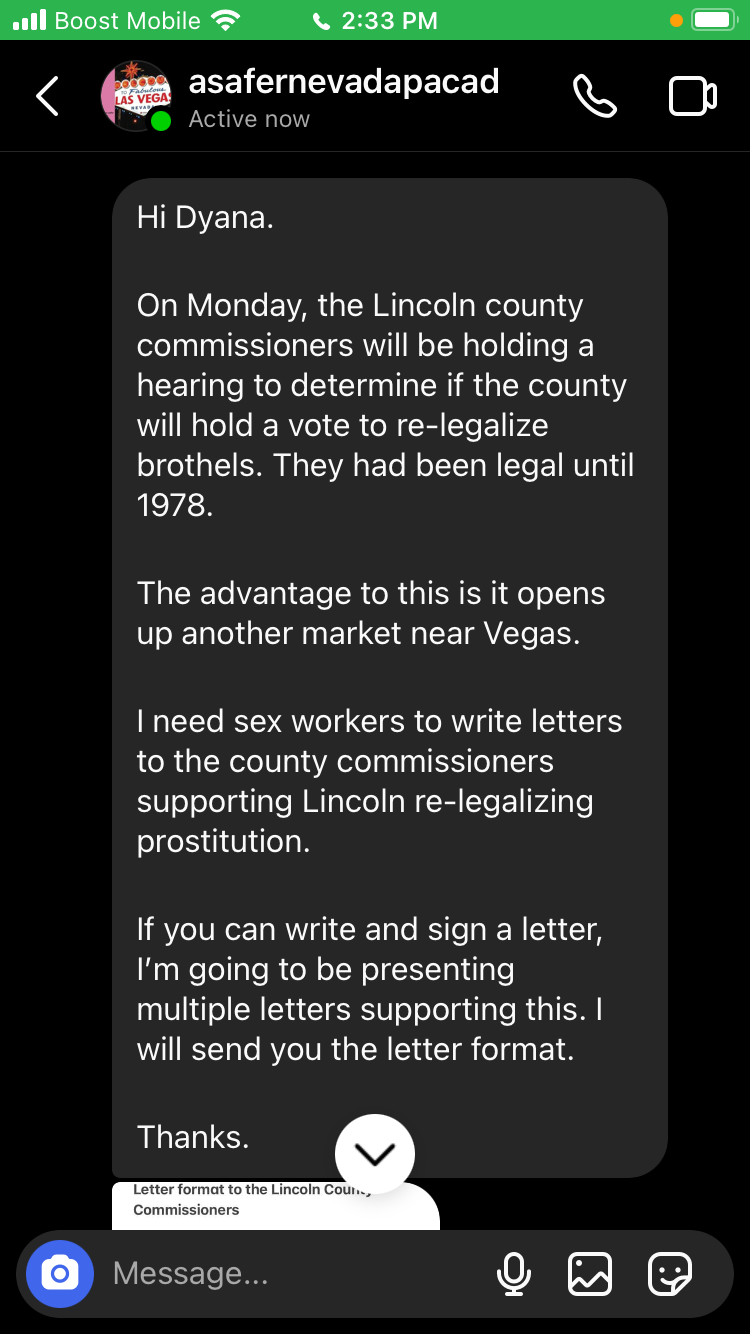This screenshot has width=750, height=1334.
Task: Open the photo gallery picker
Action: 590,1273
